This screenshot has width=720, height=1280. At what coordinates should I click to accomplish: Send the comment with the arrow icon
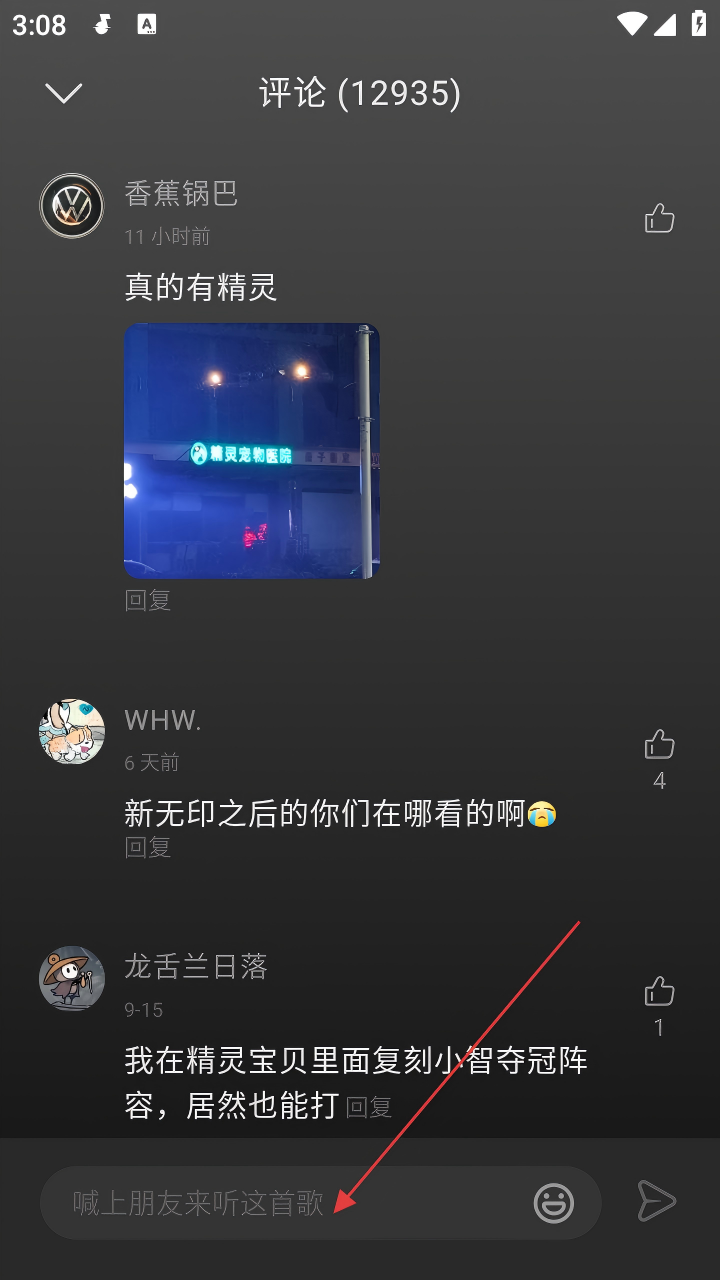click(656, 1201)
